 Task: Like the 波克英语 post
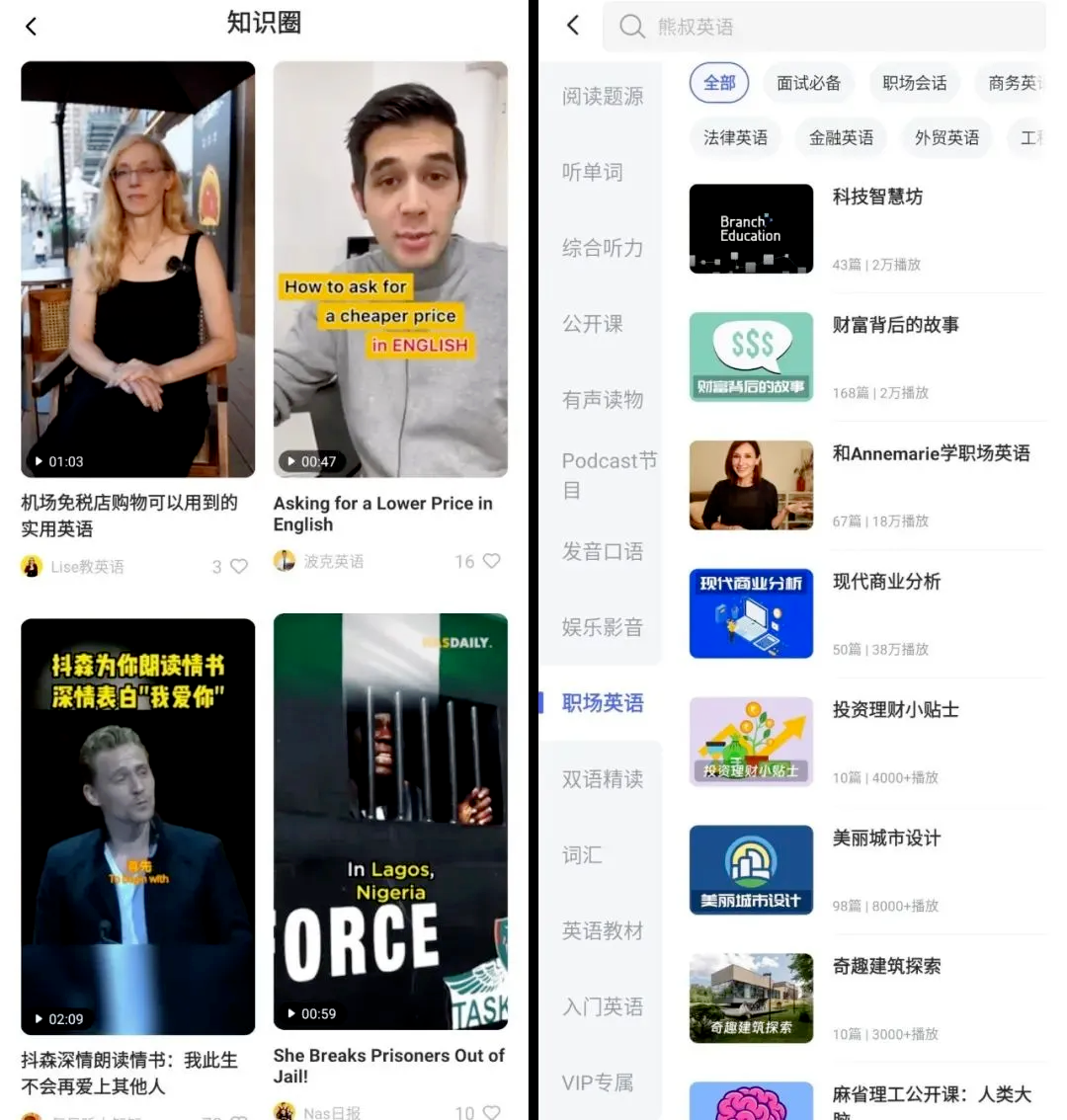pos(491,561)
